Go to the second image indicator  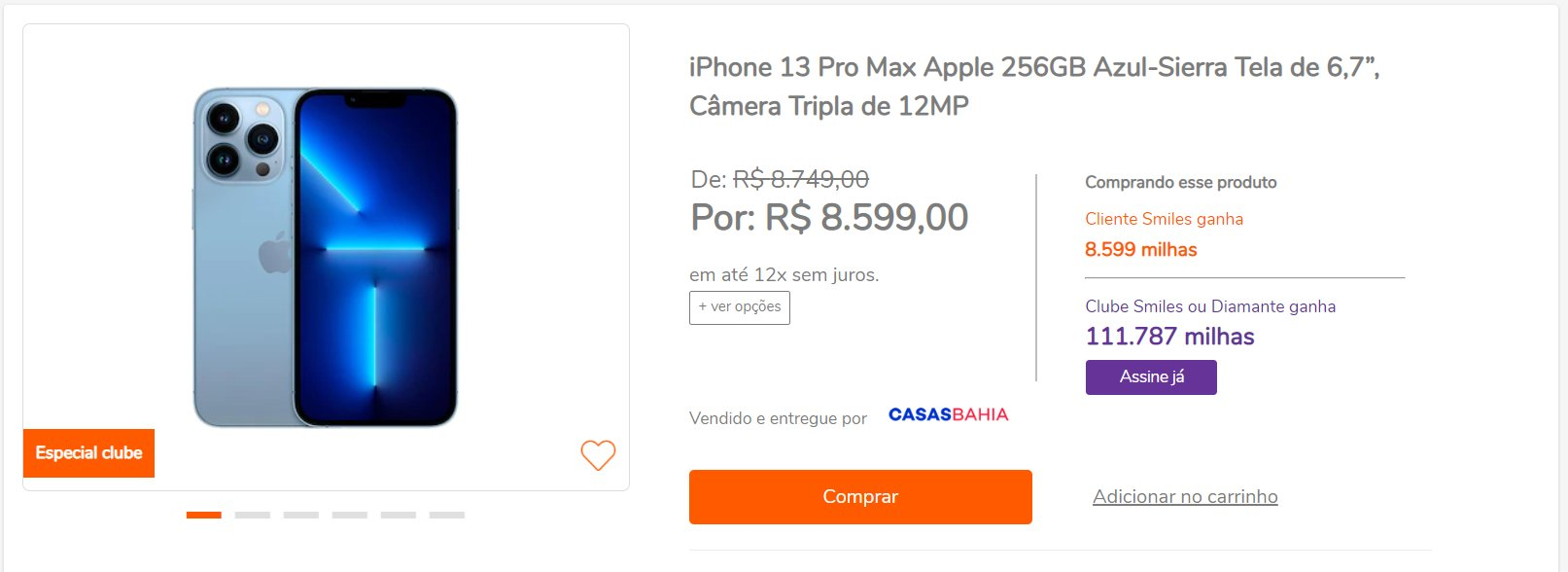(x=253, y=515)
